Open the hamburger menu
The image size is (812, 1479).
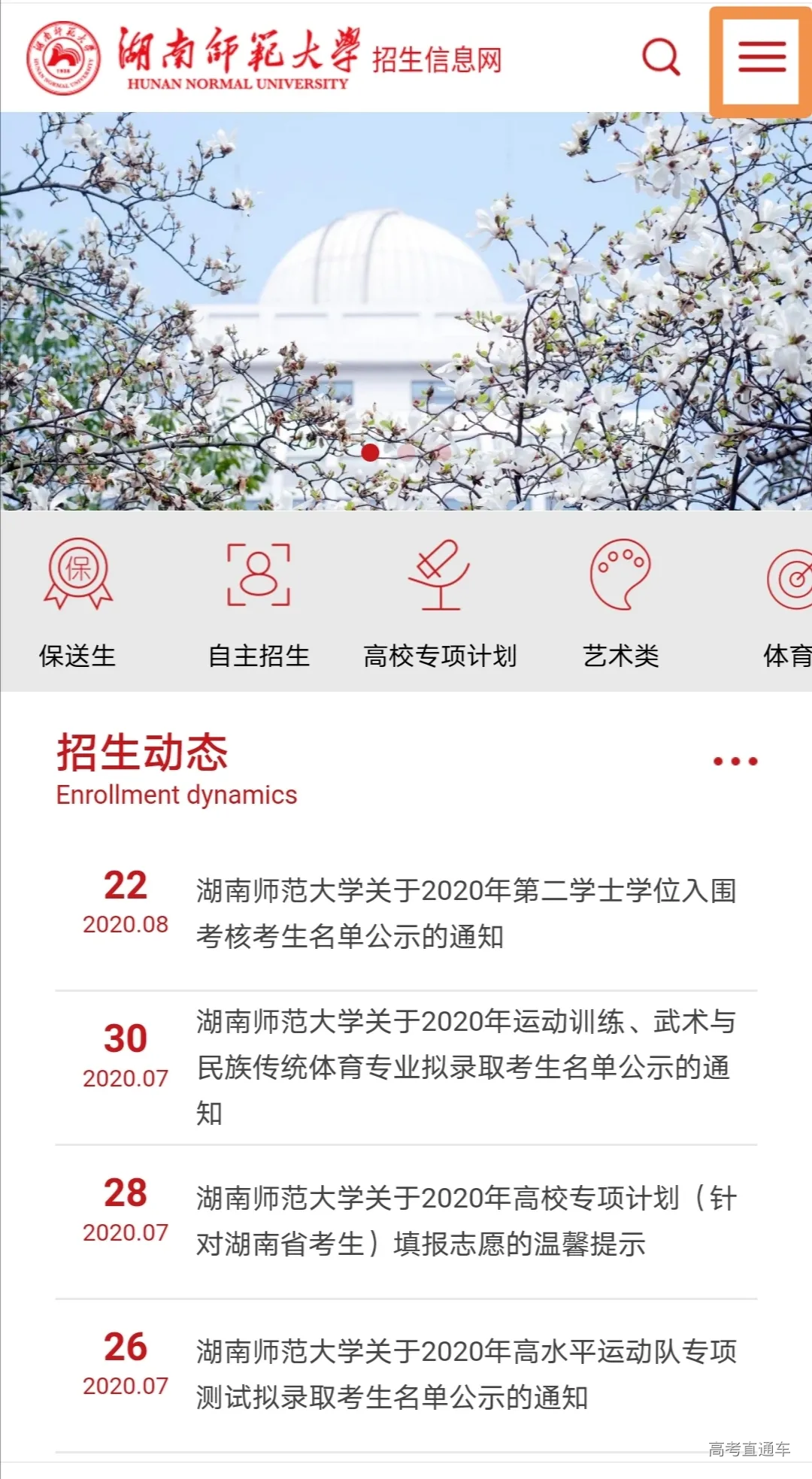(x=761, y=58)
